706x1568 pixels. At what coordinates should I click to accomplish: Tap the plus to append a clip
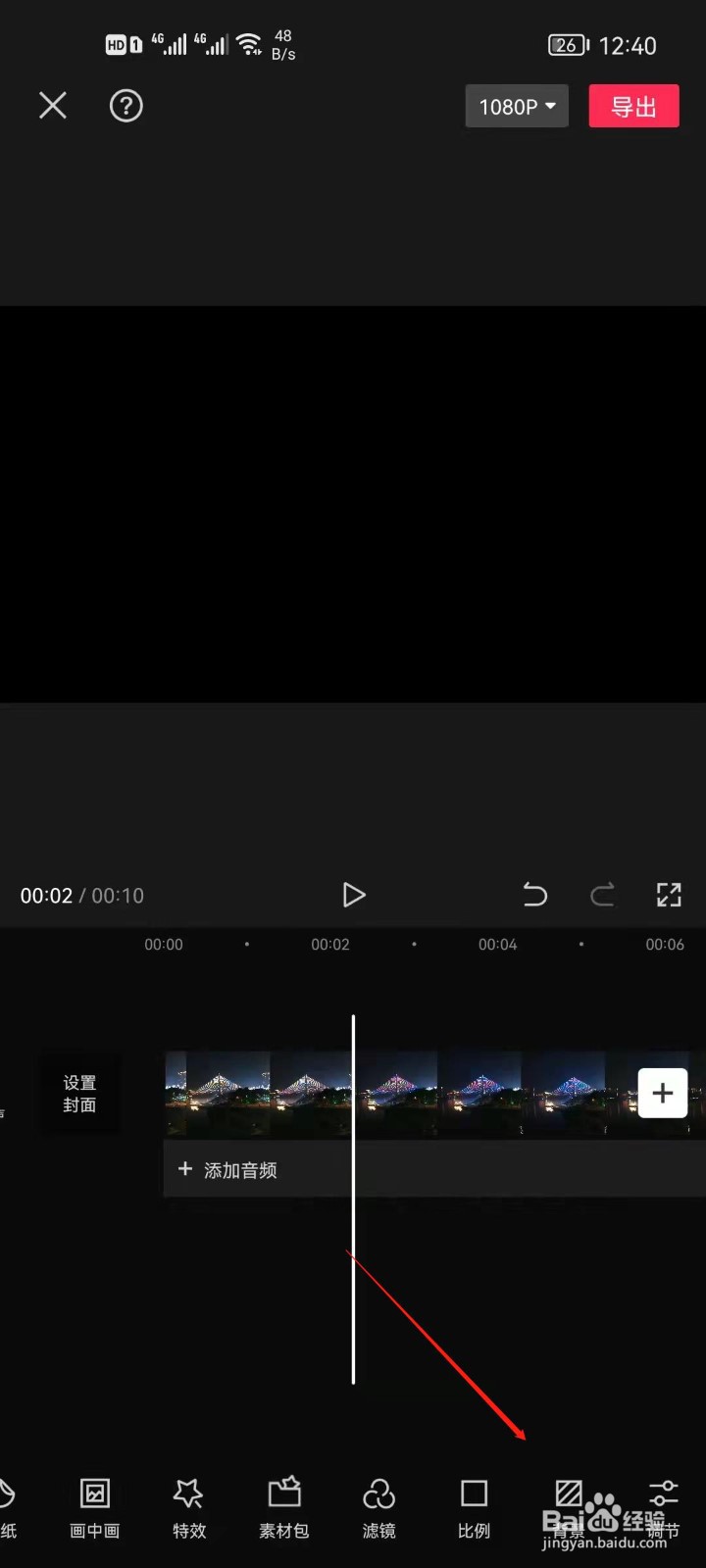coord(663,1093)
